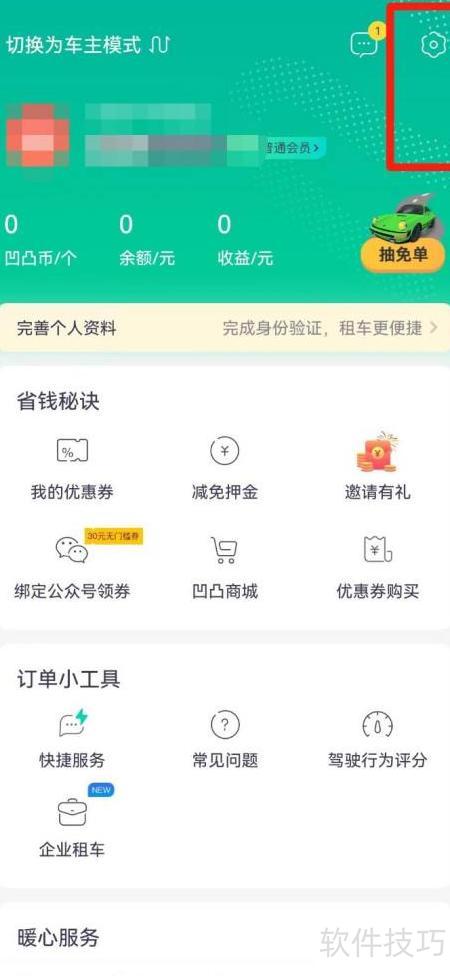Image resolution: width=450 pixels, height=976 pixels.
Task: Open 快捷服务
Action: (x=72, y=739)
